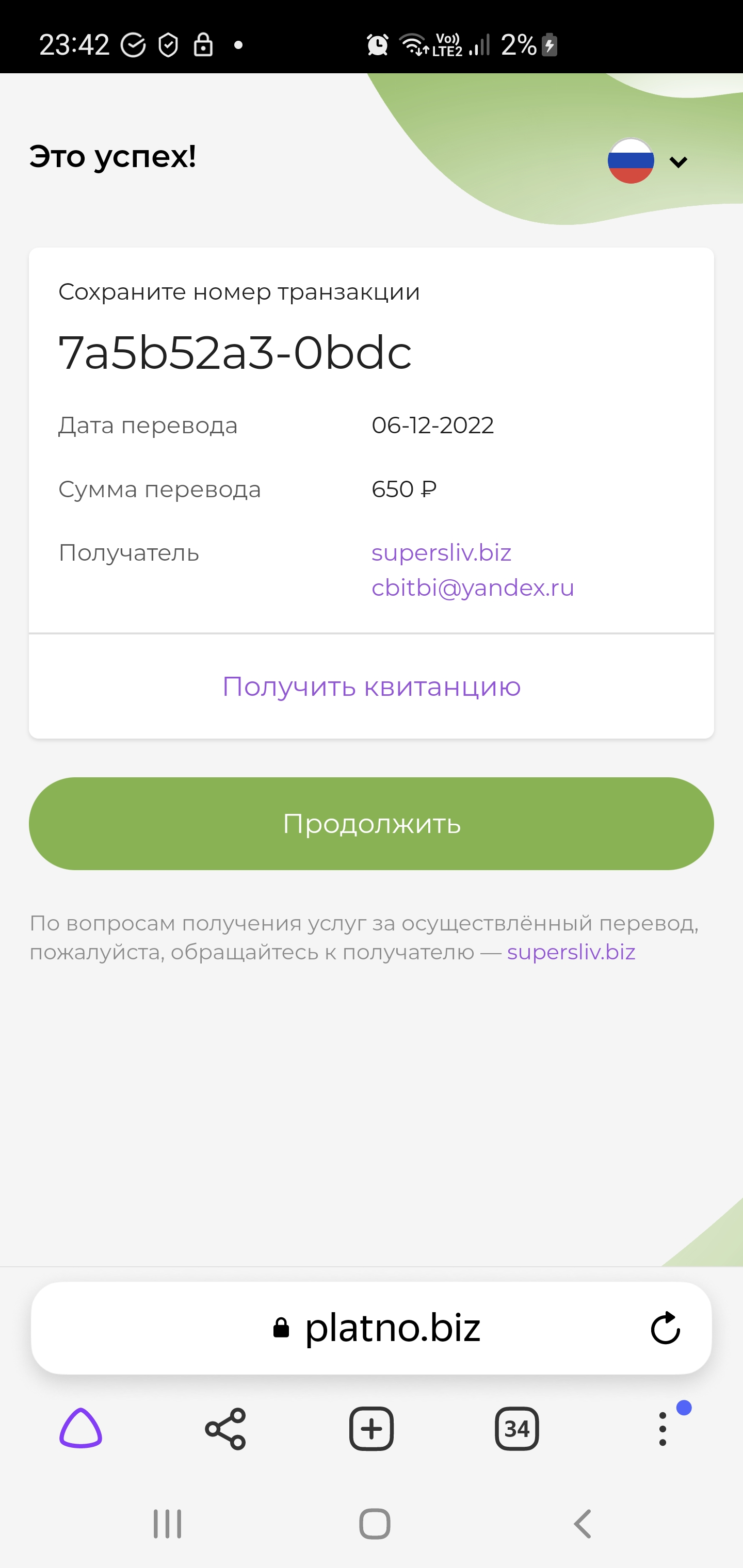Get the receipt via Получить квитанцию
743x1568 pixels.
(x=372, y=687)
